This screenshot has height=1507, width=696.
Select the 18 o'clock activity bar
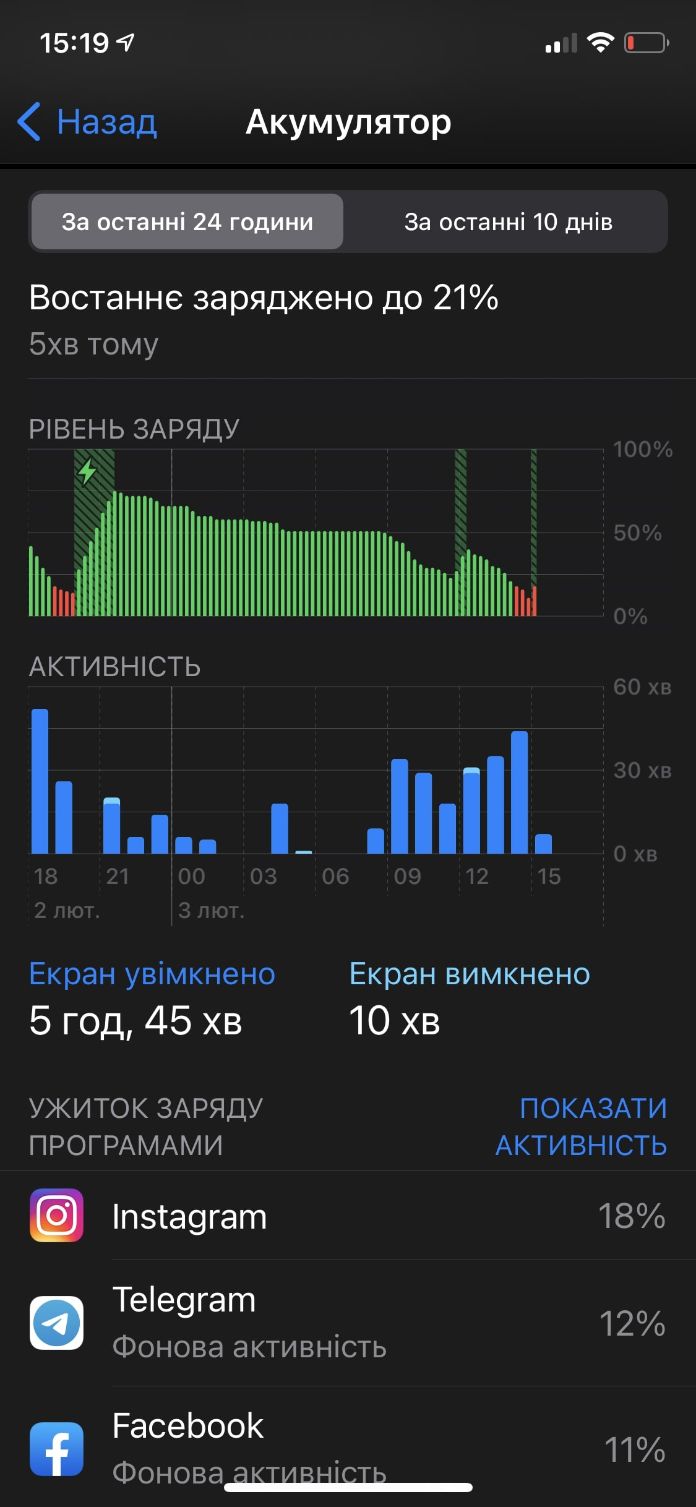click(40, 781)
